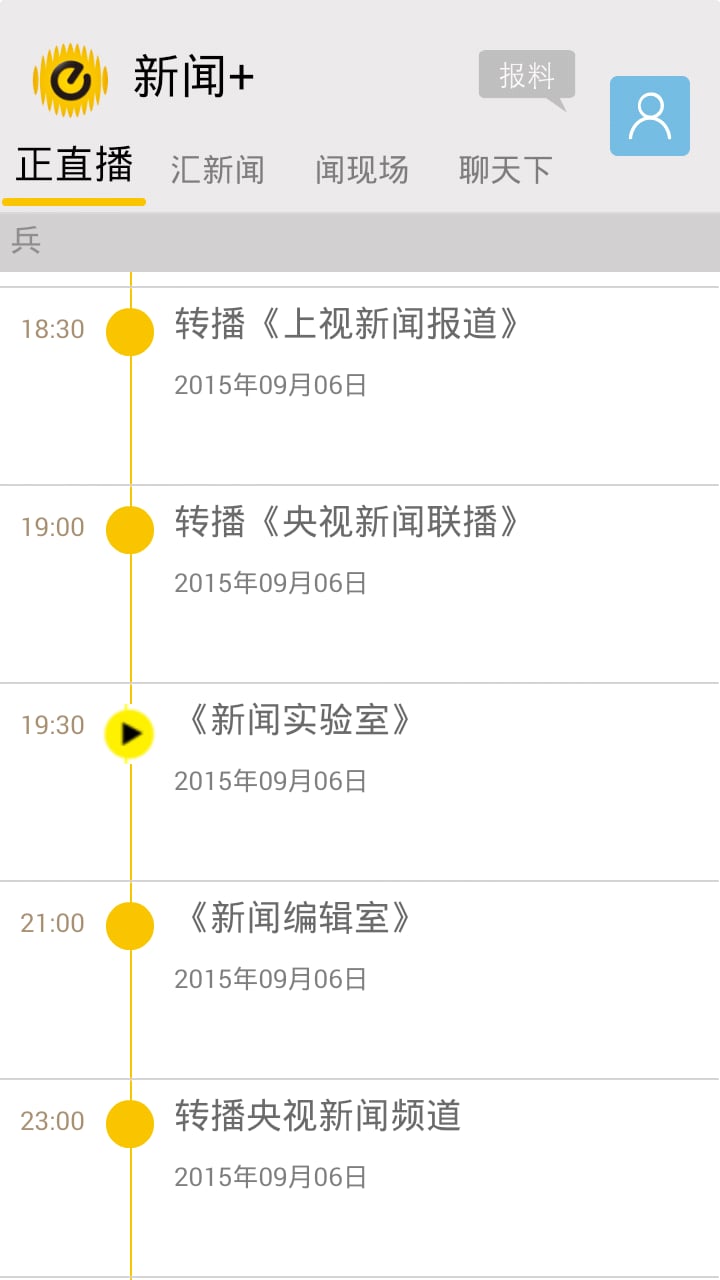Open 转播《上视新闻报道》 at 18:30
The image size is (720, 1280).
pos(346,325)
